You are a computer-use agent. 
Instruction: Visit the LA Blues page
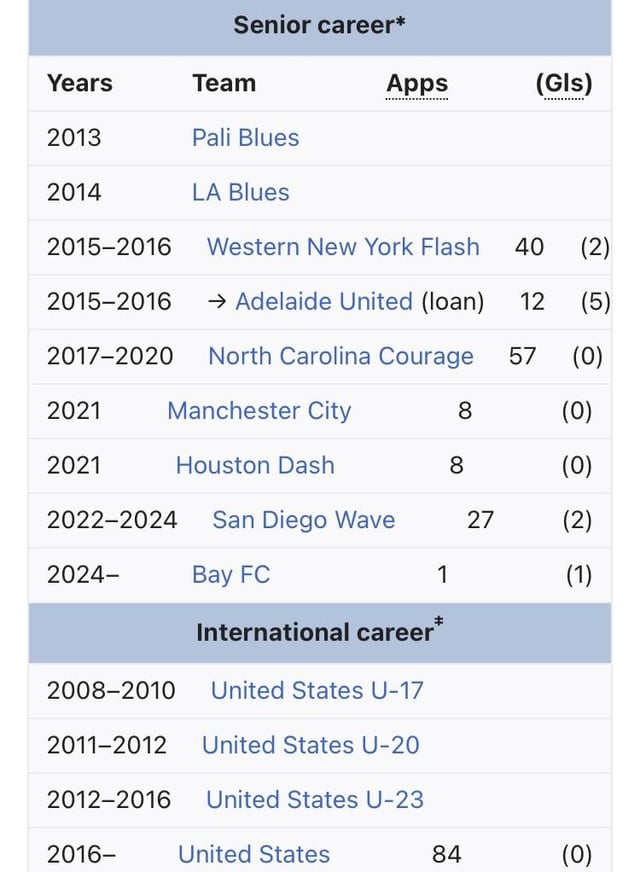coord(240,192)
